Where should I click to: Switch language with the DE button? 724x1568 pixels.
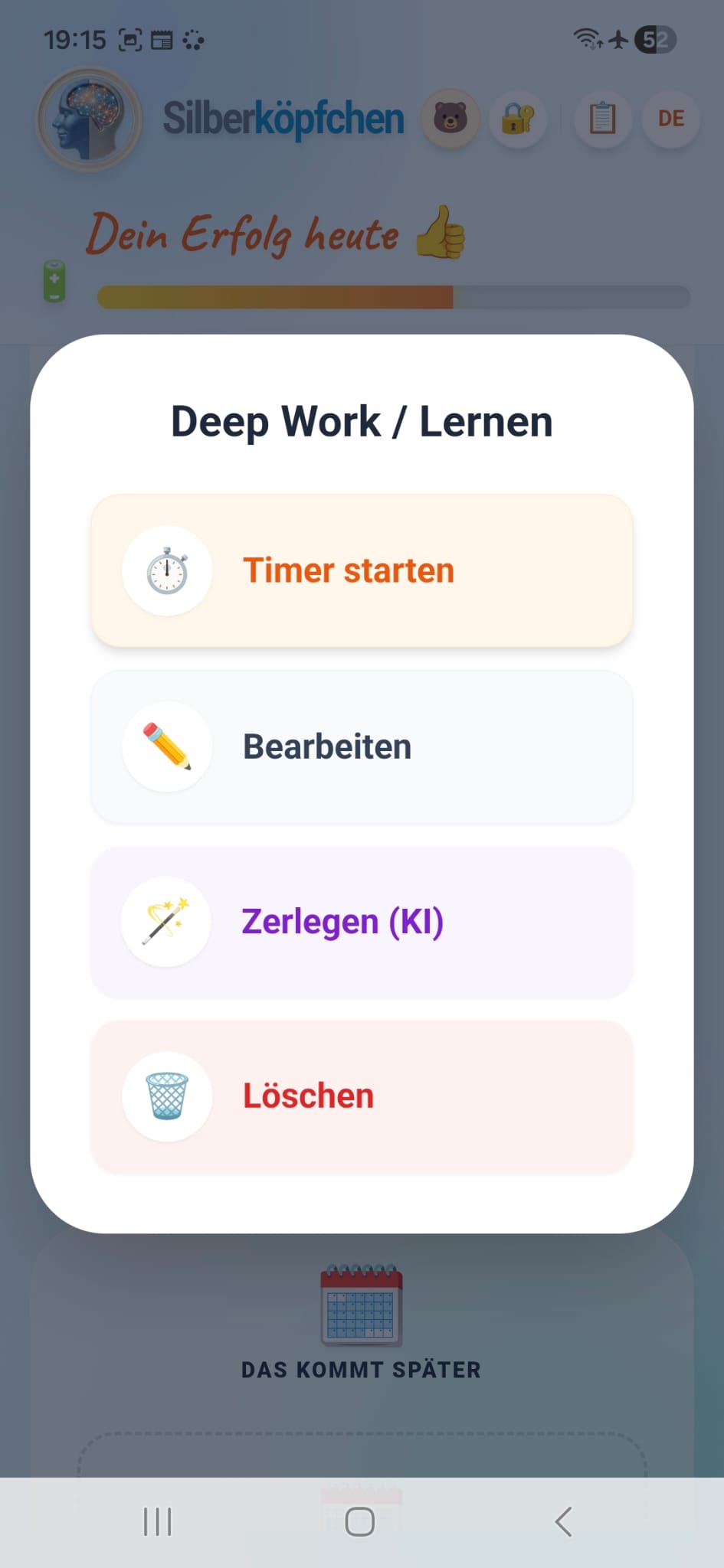coord(670,119)
